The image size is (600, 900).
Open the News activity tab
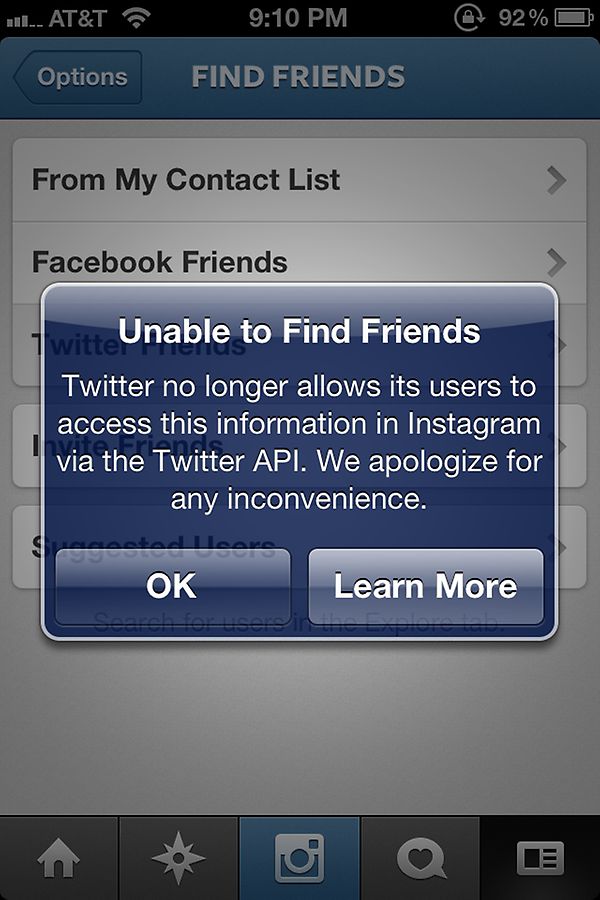point(420,858)
